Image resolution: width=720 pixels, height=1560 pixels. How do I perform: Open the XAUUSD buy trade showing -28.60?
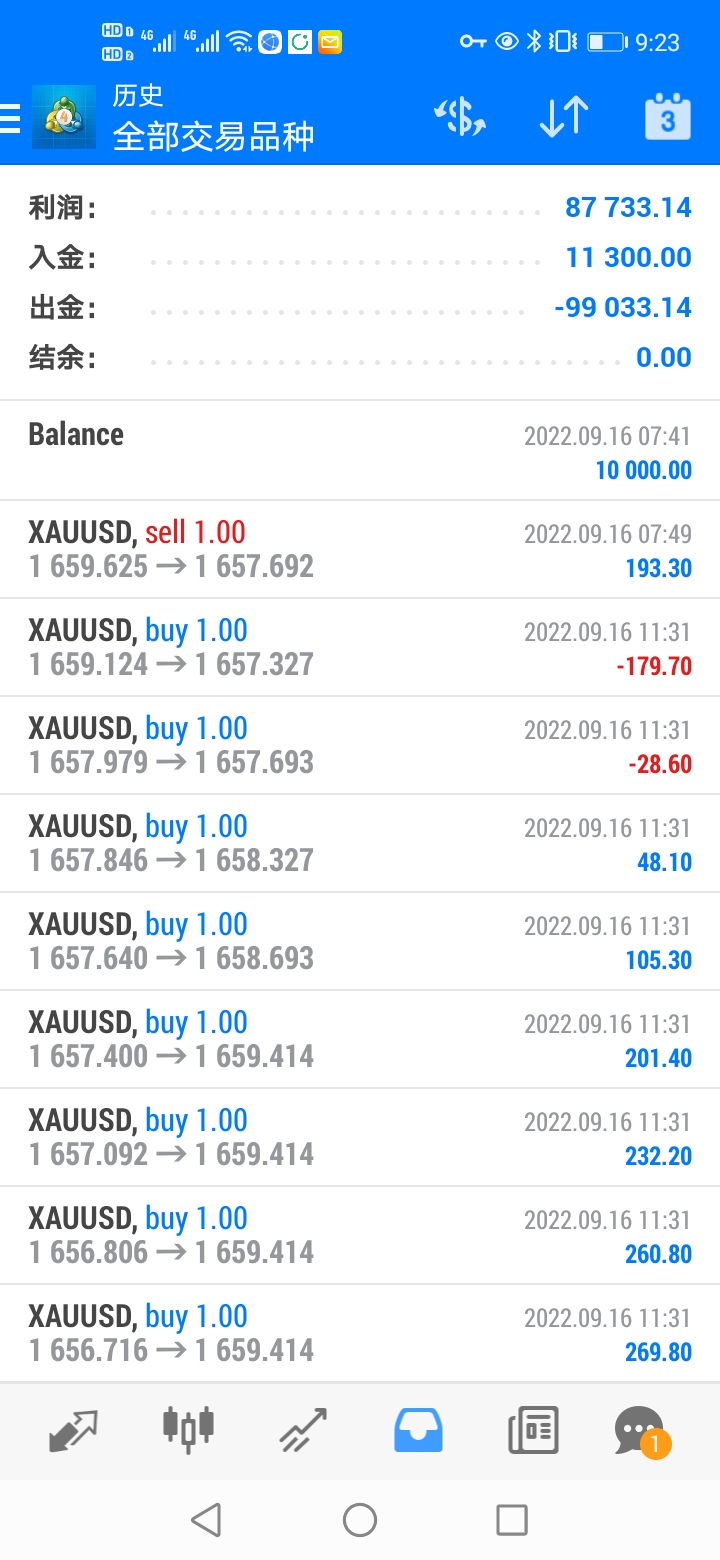[x=360, y=745]
